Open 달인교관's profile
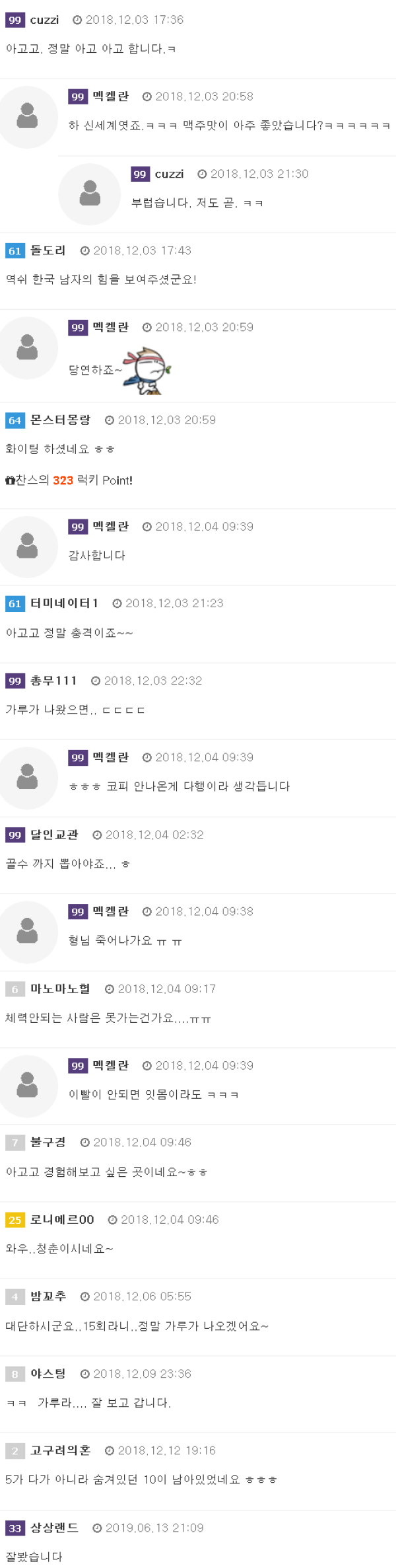Viewport: 396px width, 1568px height. [x=54, y=835]
